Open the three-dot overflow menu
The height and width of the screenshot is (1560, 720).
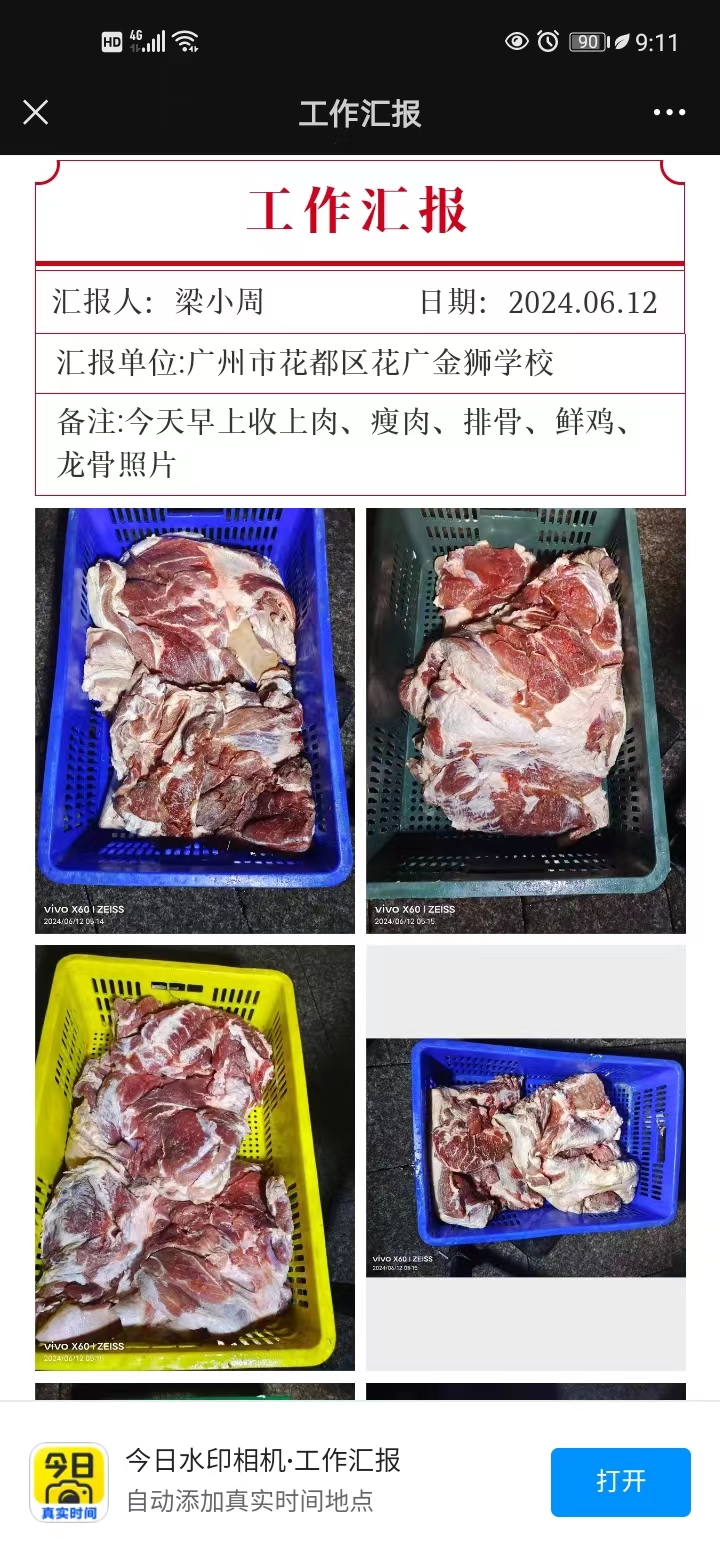click(669, 112)
